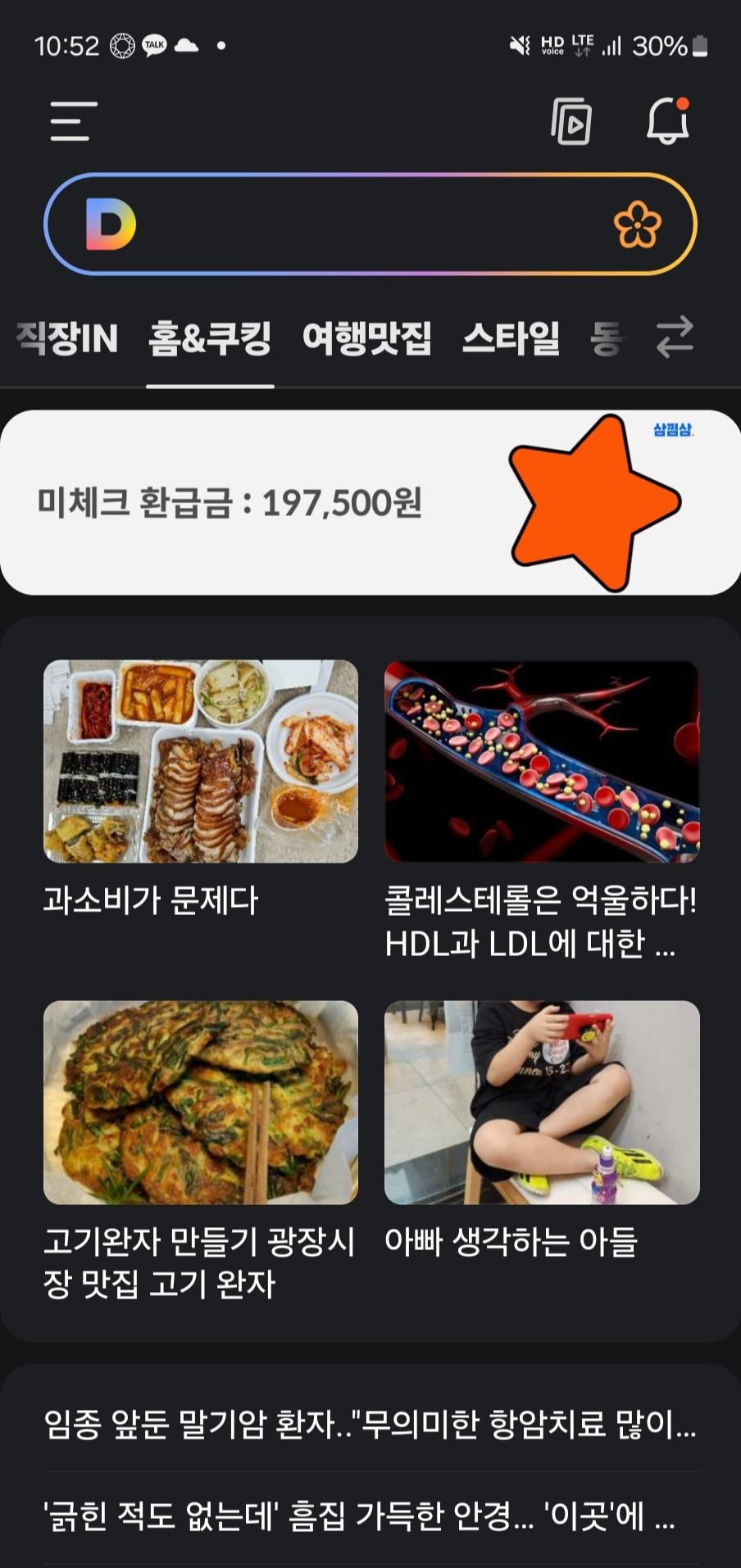Tap the blood vessel article thumbnail

[541, 760]
